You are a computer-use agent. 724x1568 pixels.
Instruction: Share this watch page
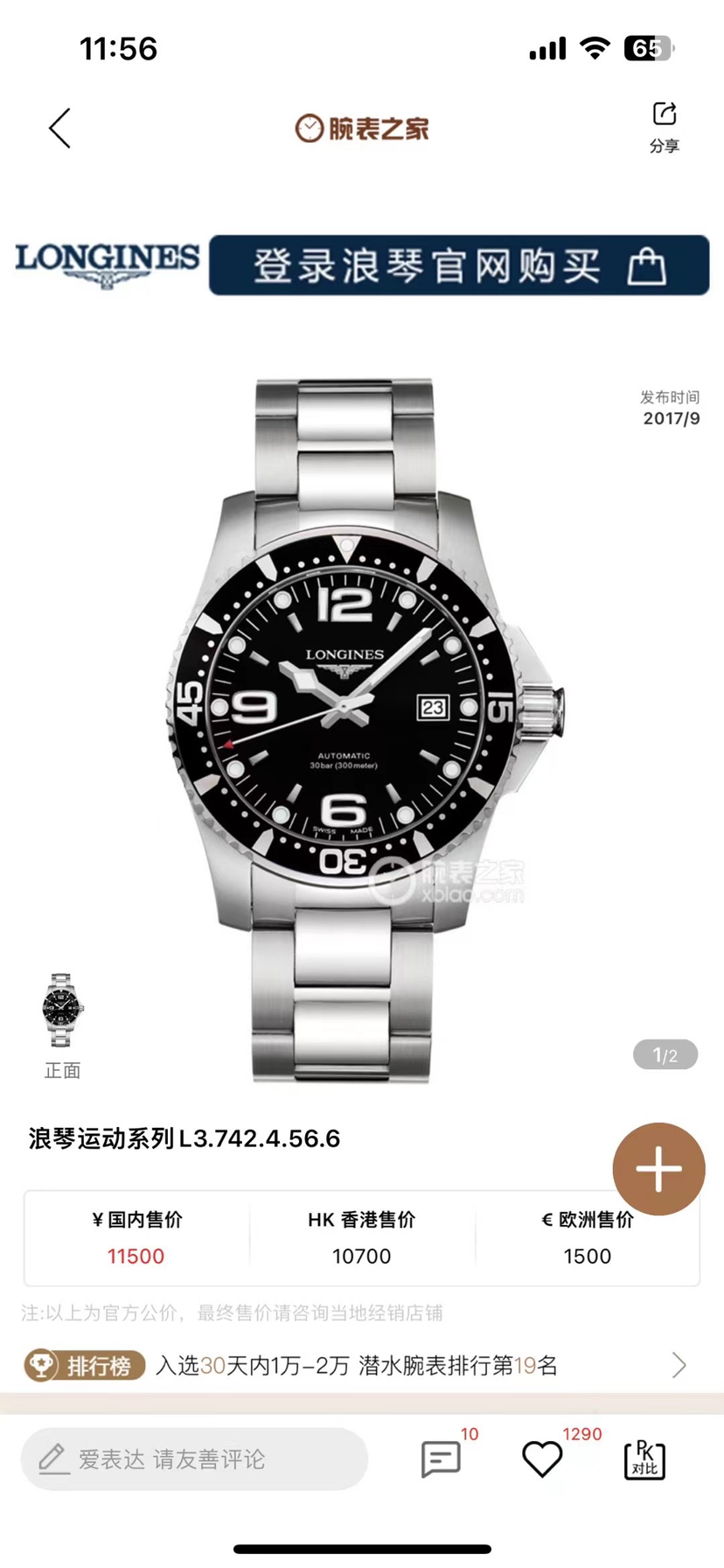[x=664, y=126]
